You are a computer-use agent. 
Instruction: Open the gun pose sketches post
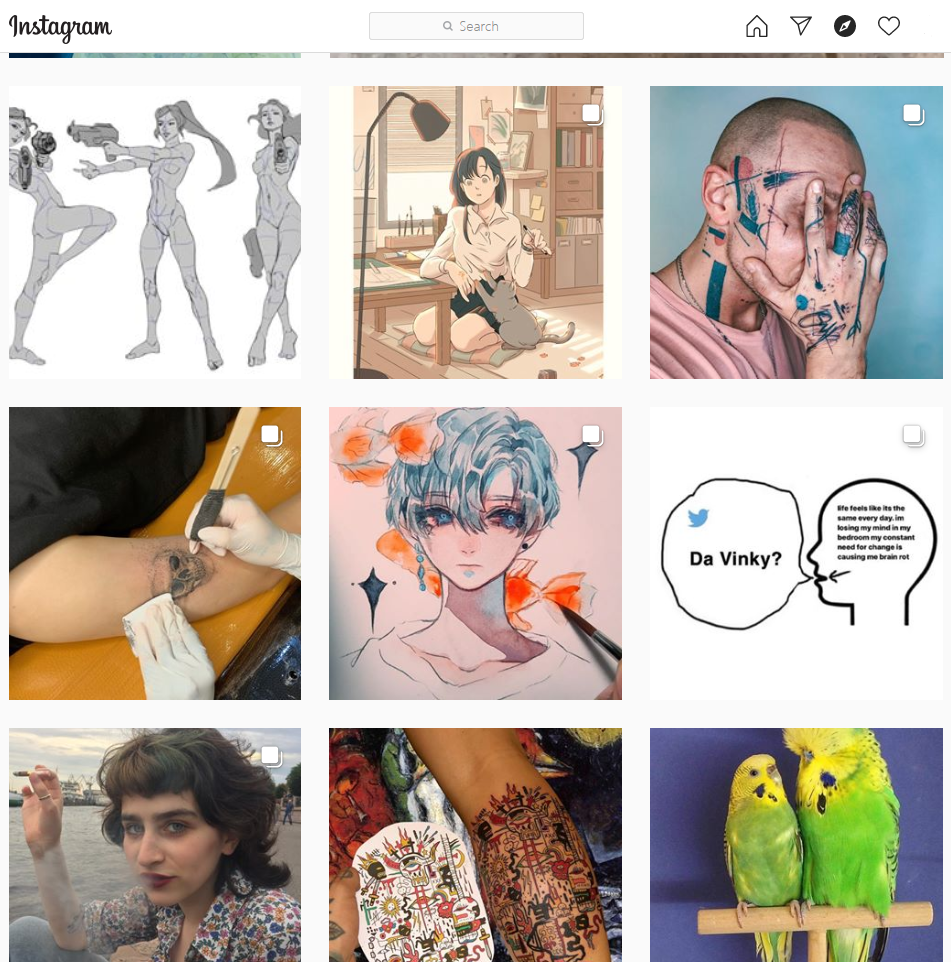click(155, 232)
